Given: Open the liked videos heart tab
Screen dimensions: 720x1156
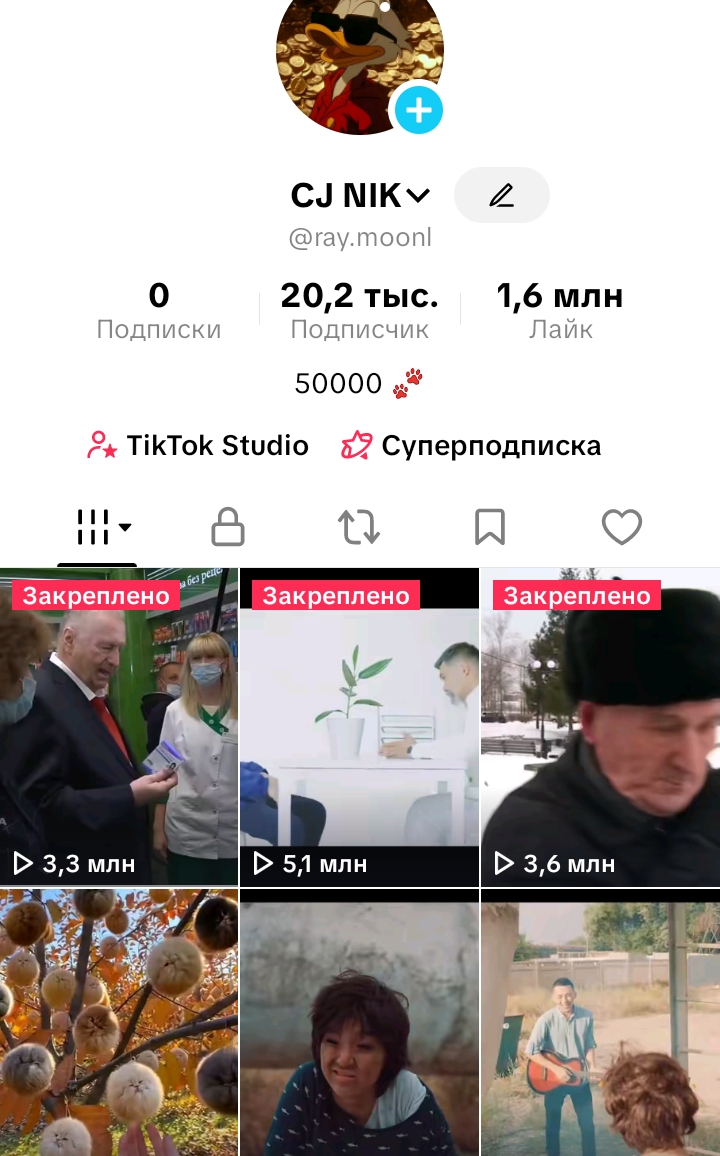Looking at the screenshot, I should 621,526.
